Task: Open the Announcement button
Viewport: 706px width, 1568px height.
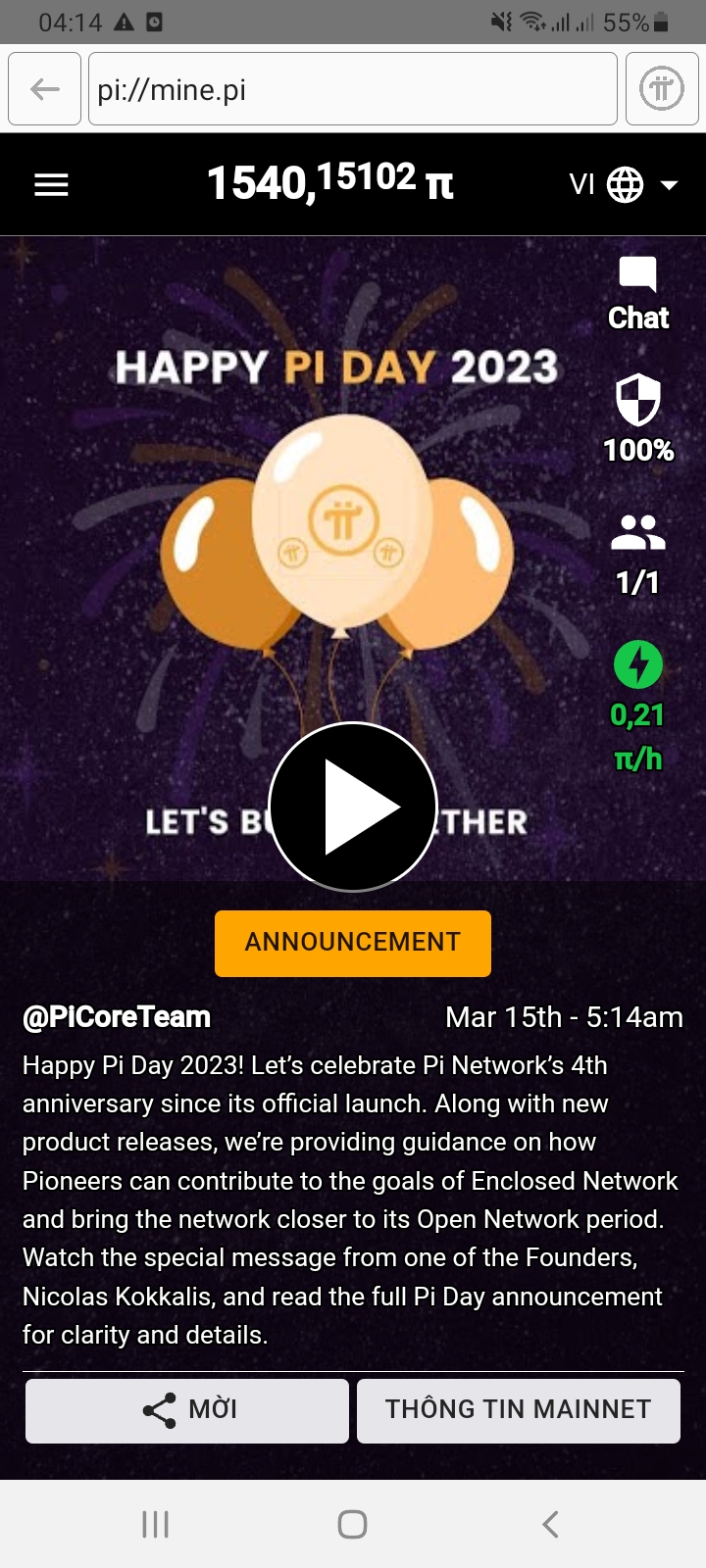Action: [352, 943]
